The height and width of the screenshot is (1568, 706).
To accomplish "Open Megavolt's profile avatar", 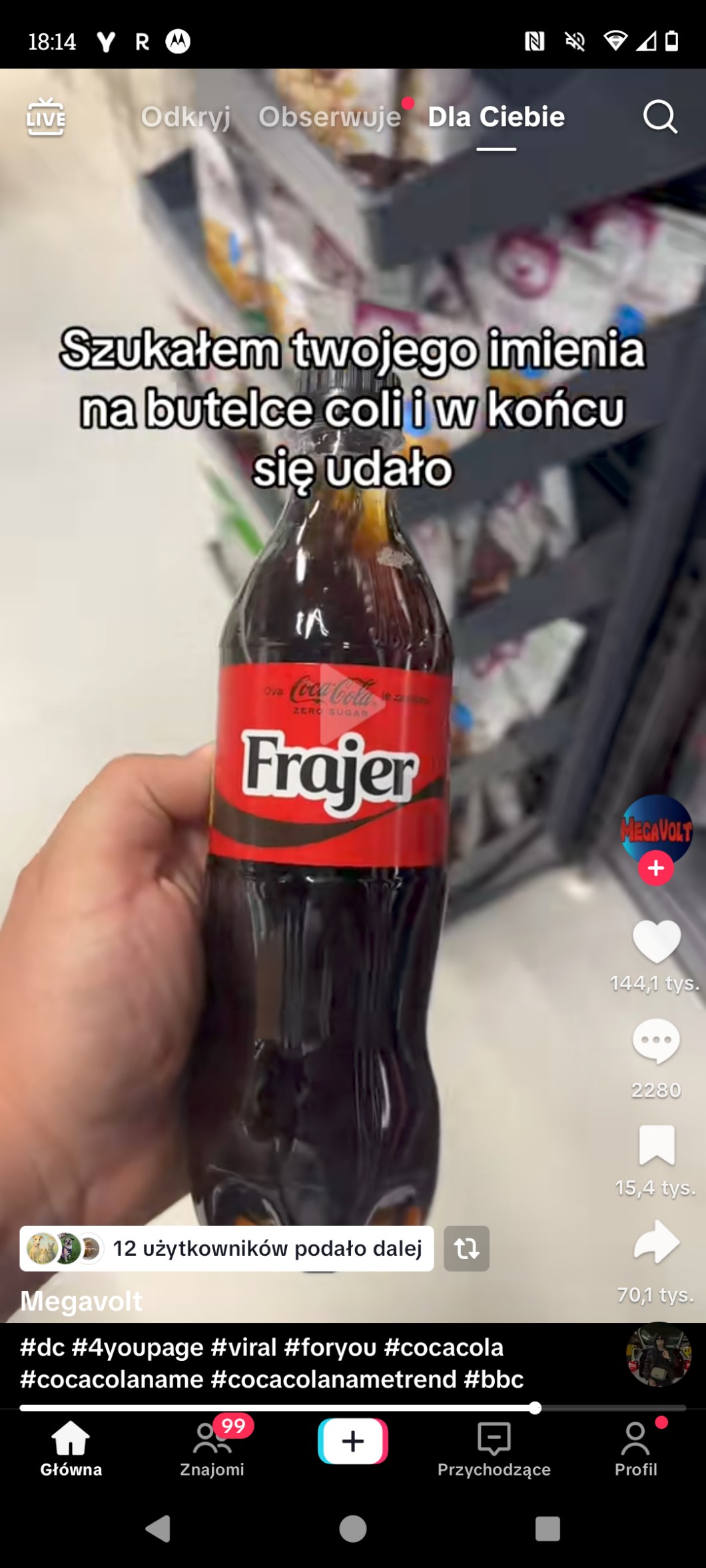I will tap(657, 828).
